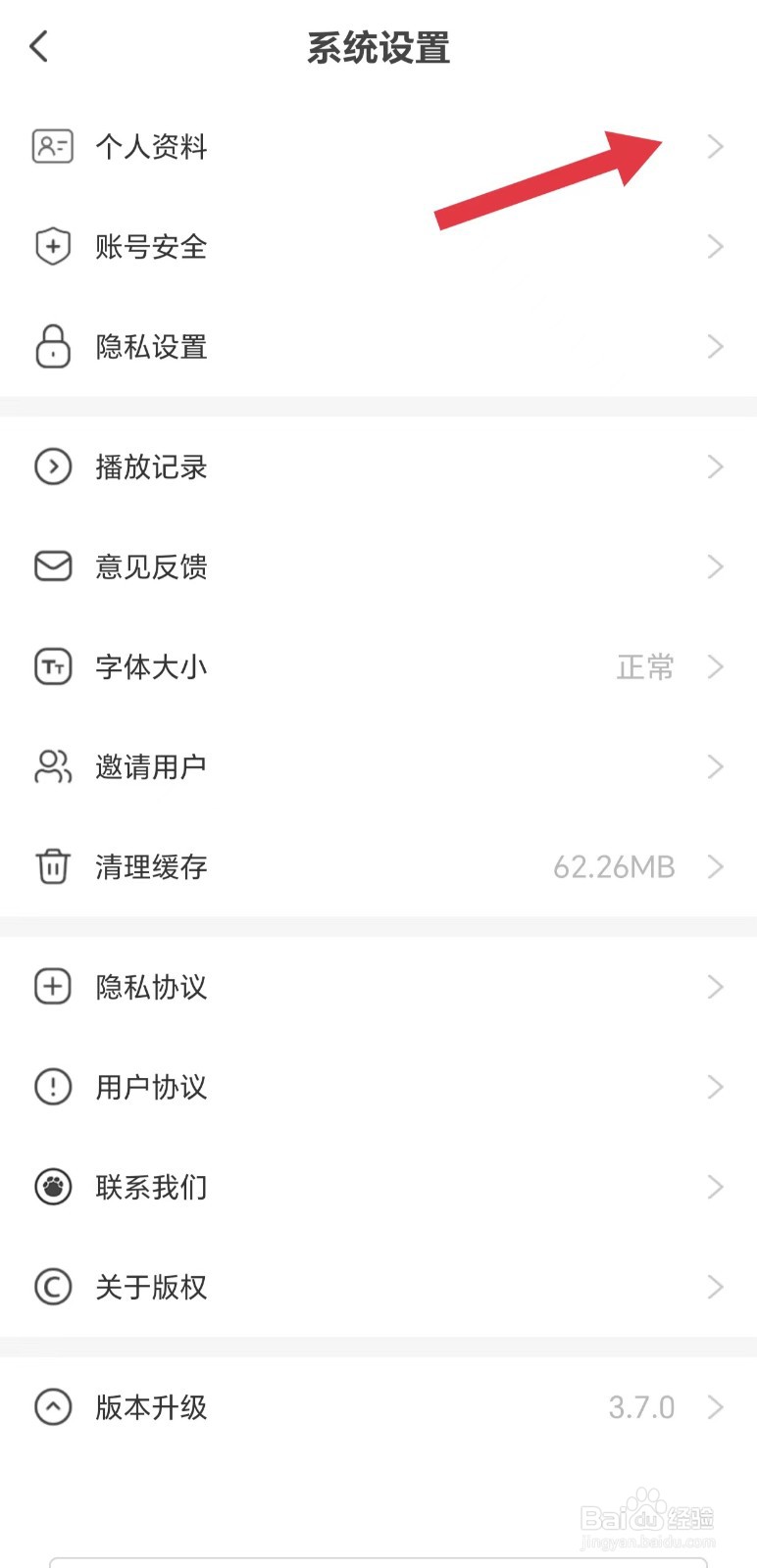Open 意见反馈 page

378,566
